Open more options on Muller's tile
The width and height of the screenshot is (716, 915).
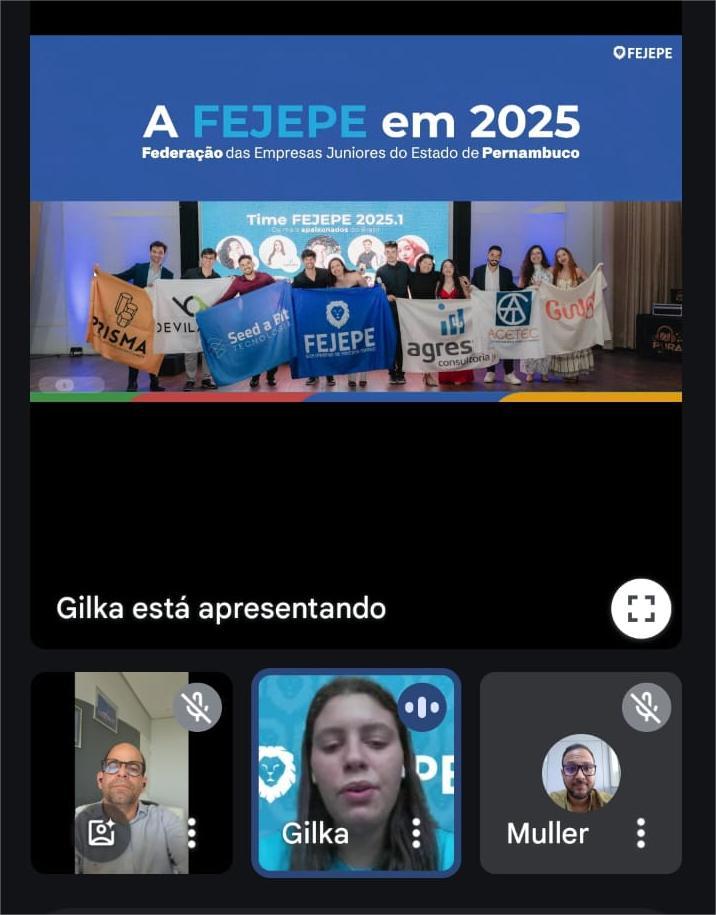(x=641, y=832)
